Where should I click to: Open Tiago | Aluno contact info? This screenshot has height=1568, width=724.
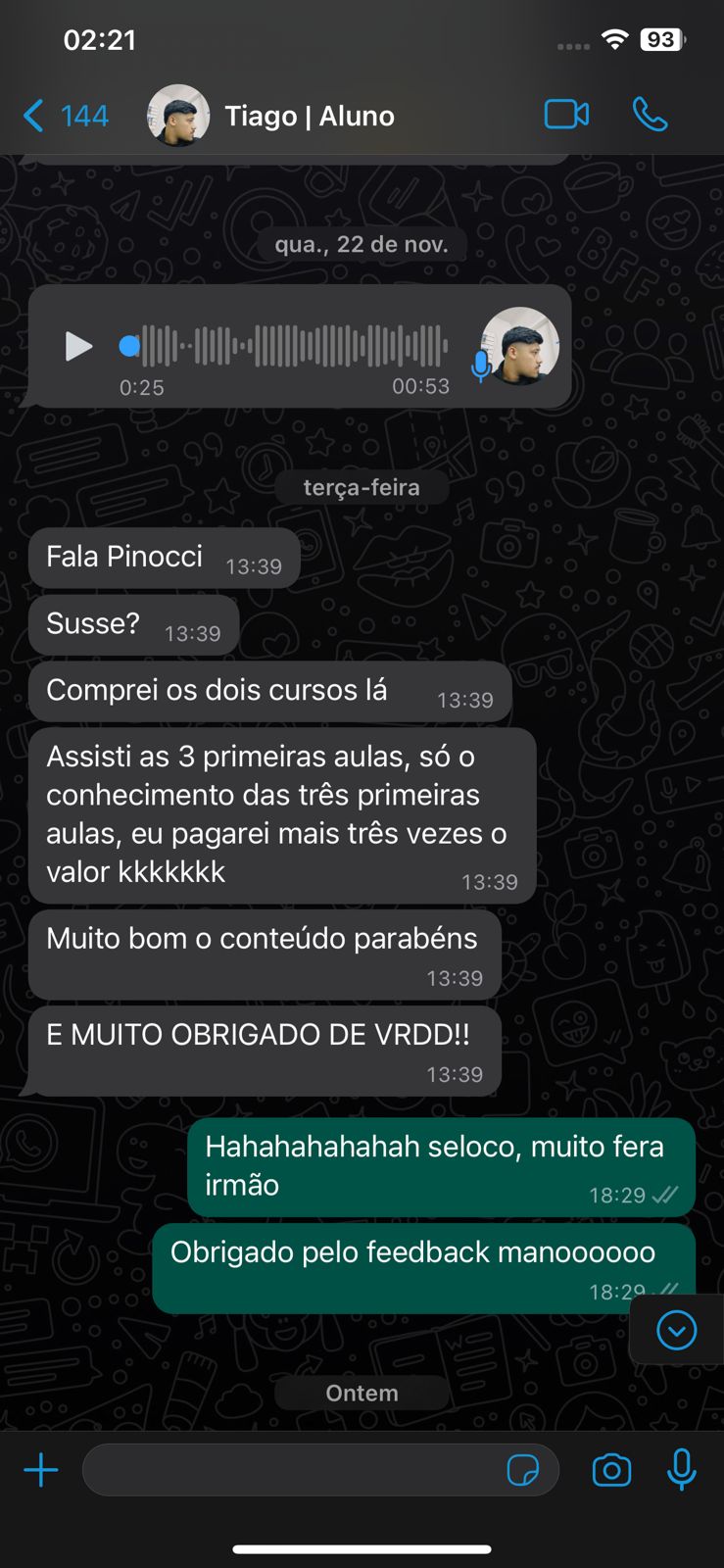309,116
